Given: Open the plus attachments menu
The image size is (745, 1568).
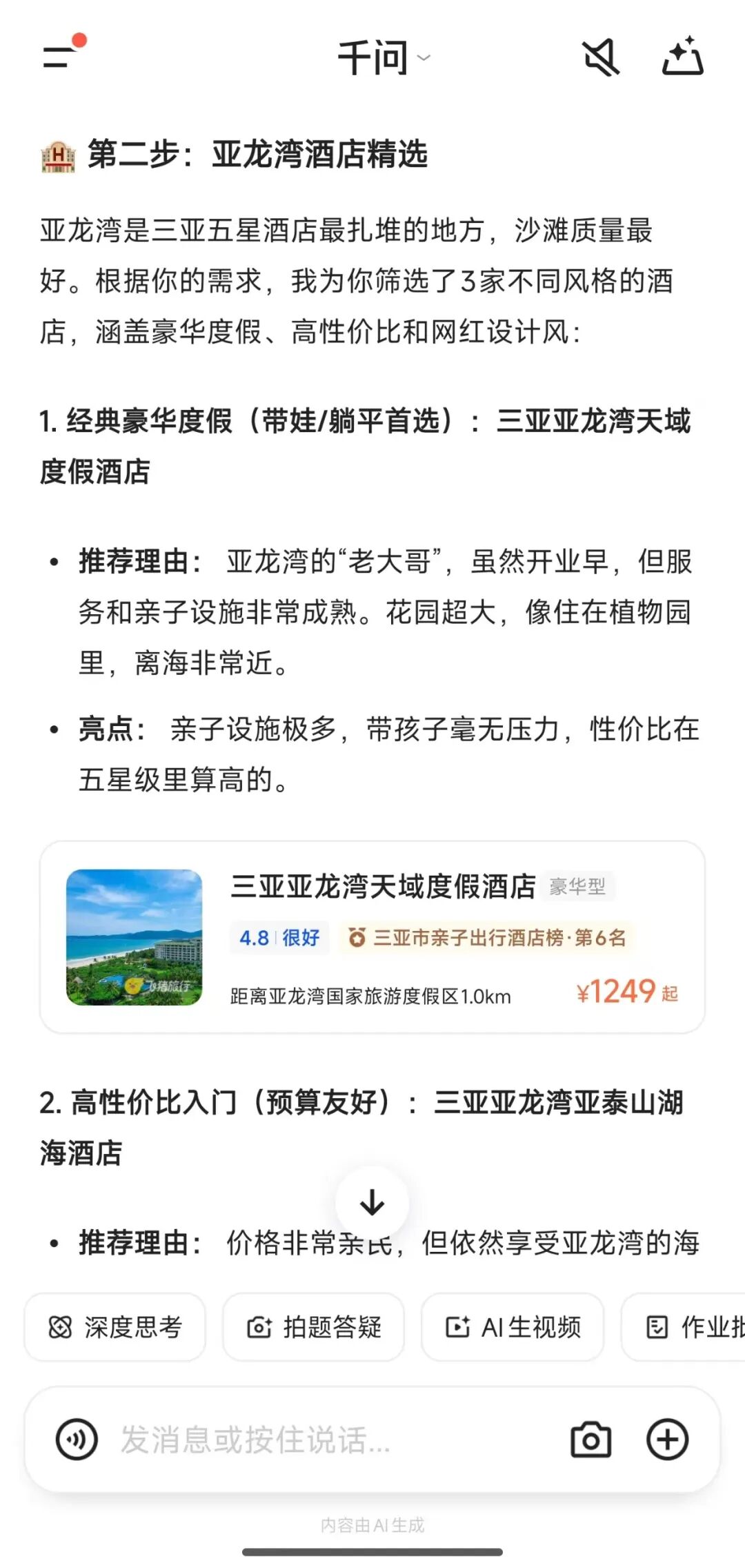Looking at the screenshot, I should 667,1440.
